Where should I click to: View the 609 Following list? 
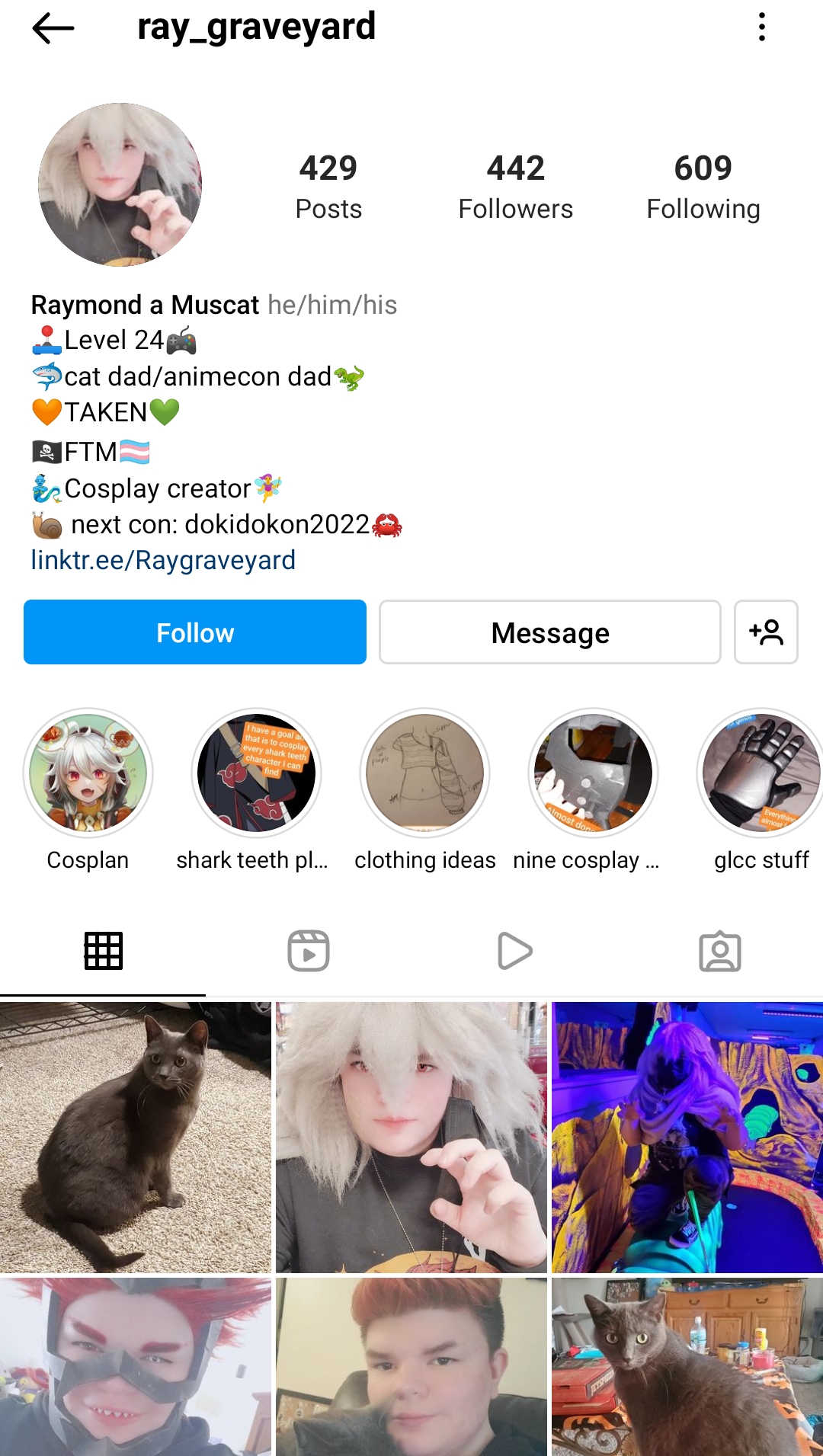703,187
